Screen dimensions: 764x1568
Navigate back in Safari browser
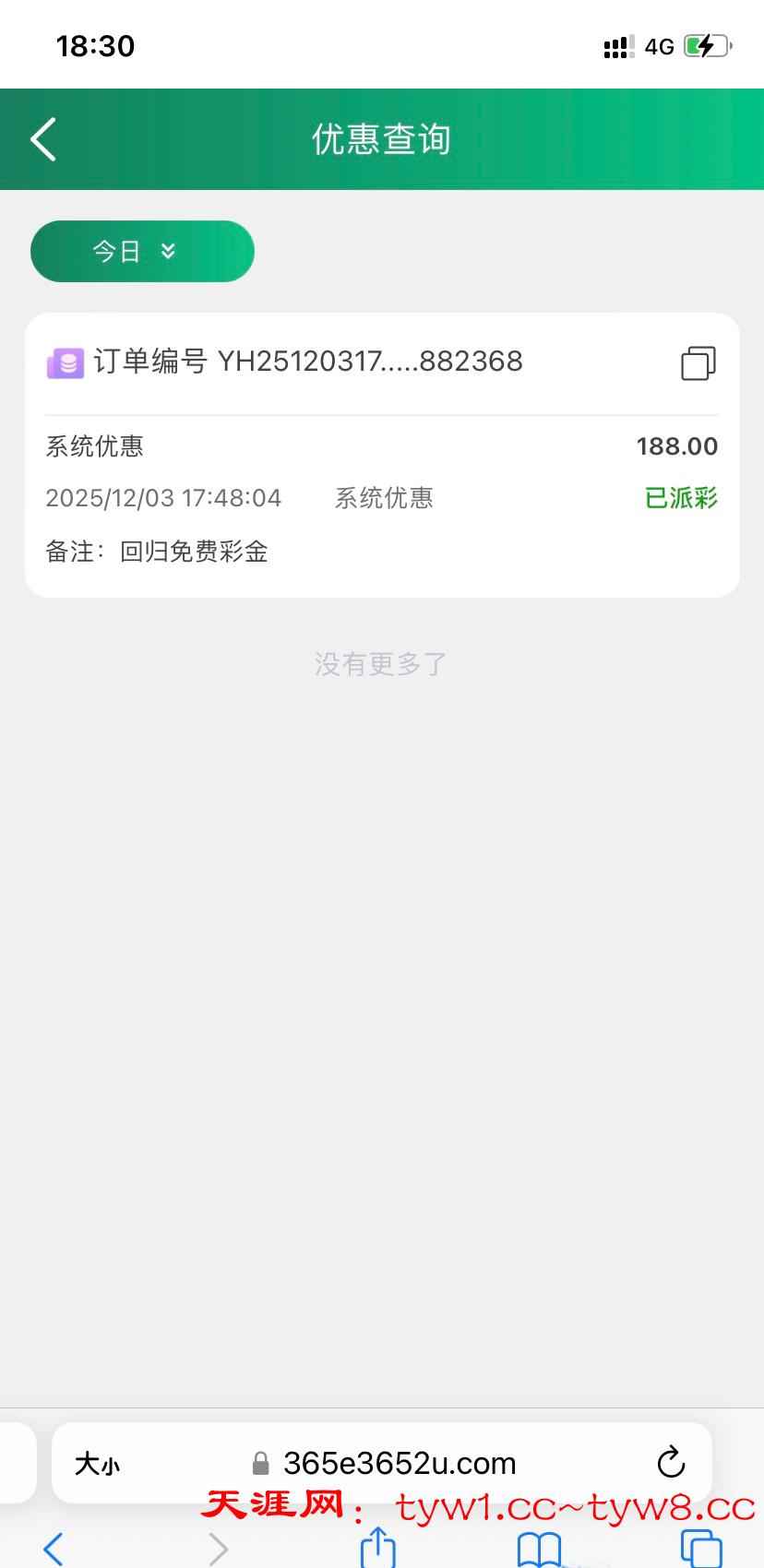[x=54, y=1549]
